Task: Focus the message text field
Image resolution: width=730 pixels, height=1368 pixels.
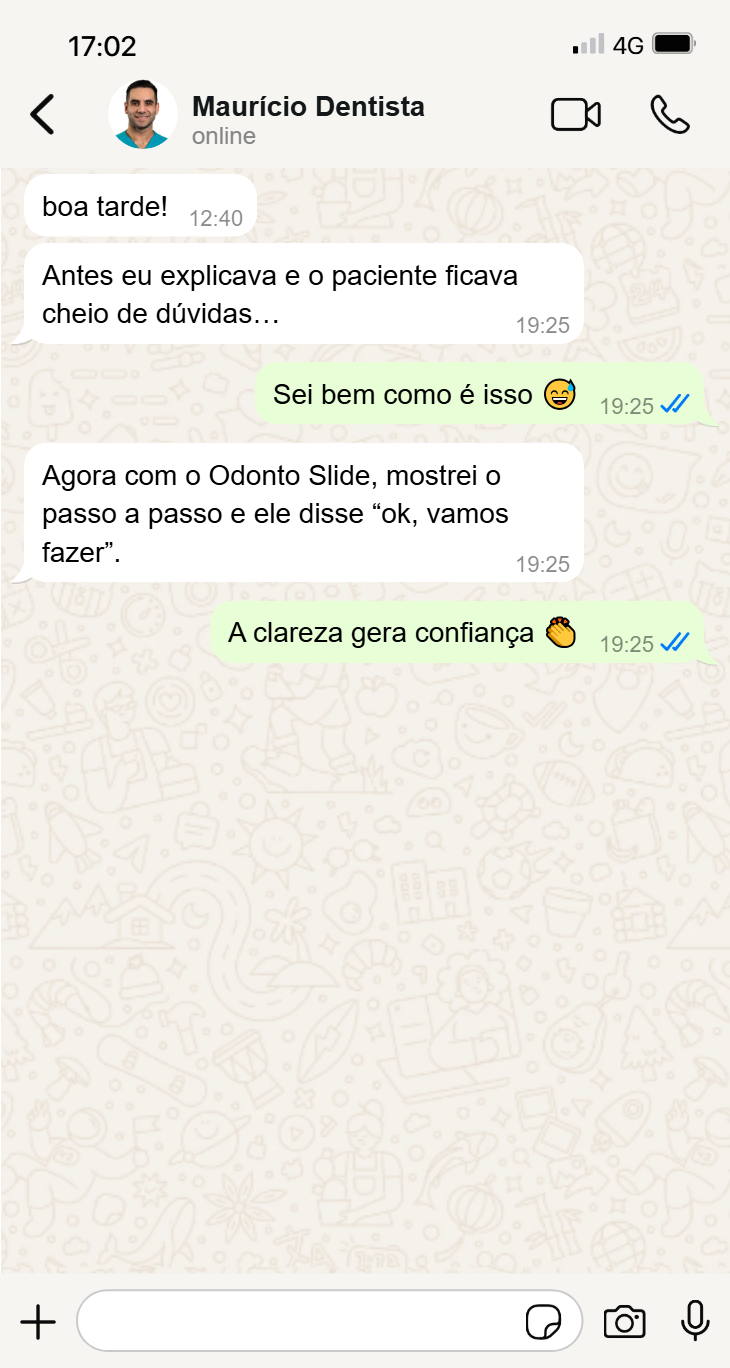Action: 300,1322
